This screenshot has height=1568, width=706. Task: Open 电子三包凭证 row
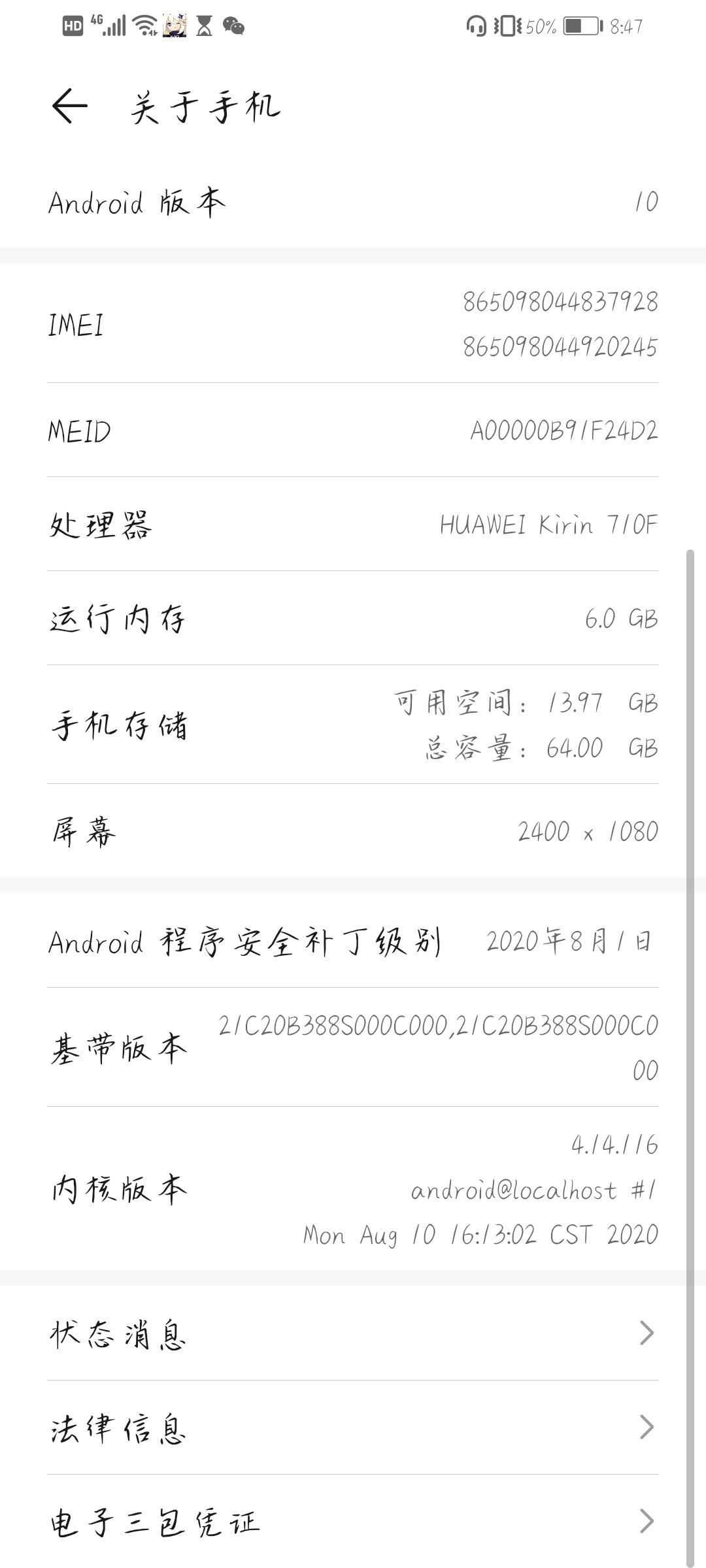(x=353, y=1522)
